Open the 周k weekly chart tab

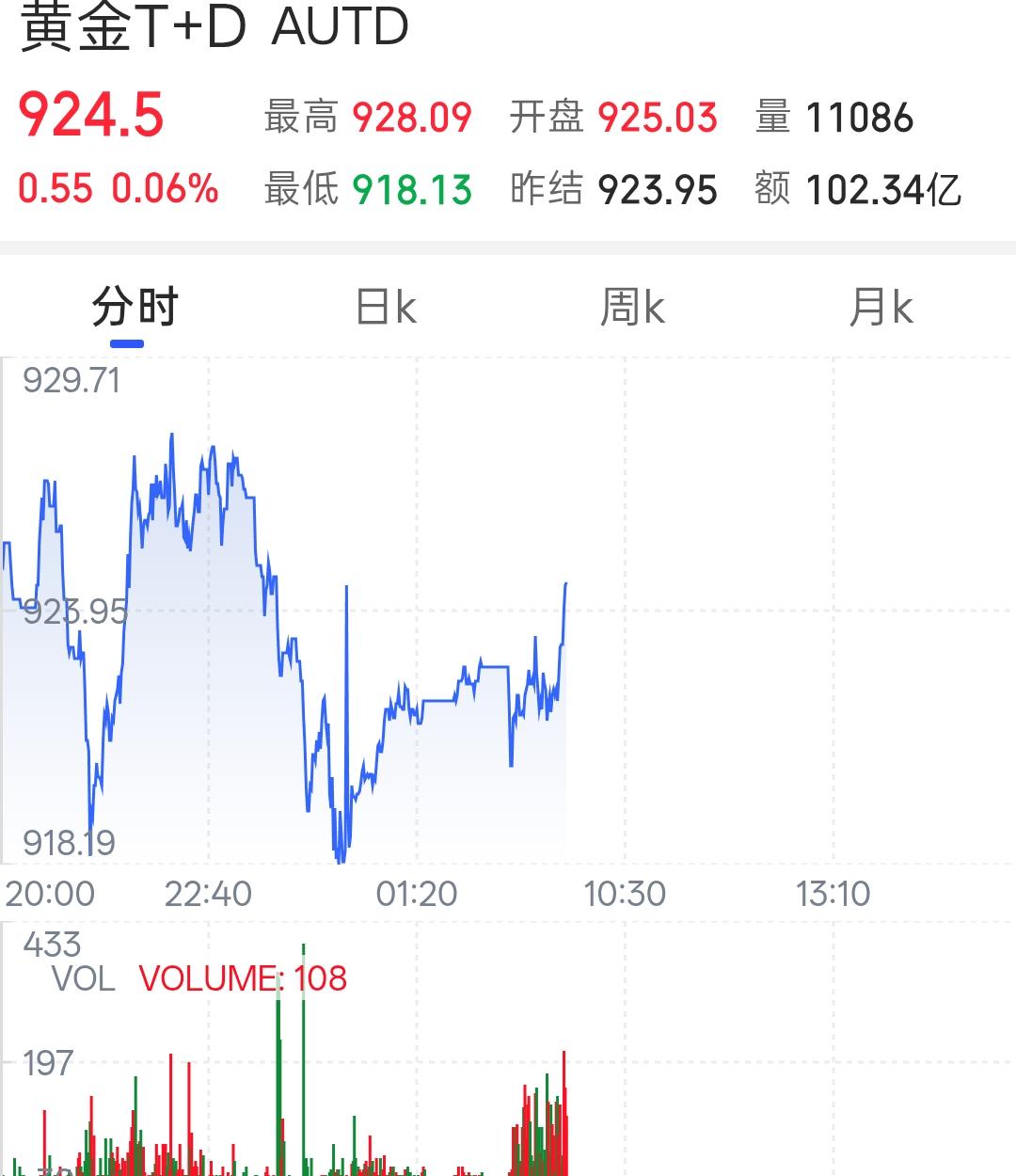pyautogui.click(x=632, y=308)
